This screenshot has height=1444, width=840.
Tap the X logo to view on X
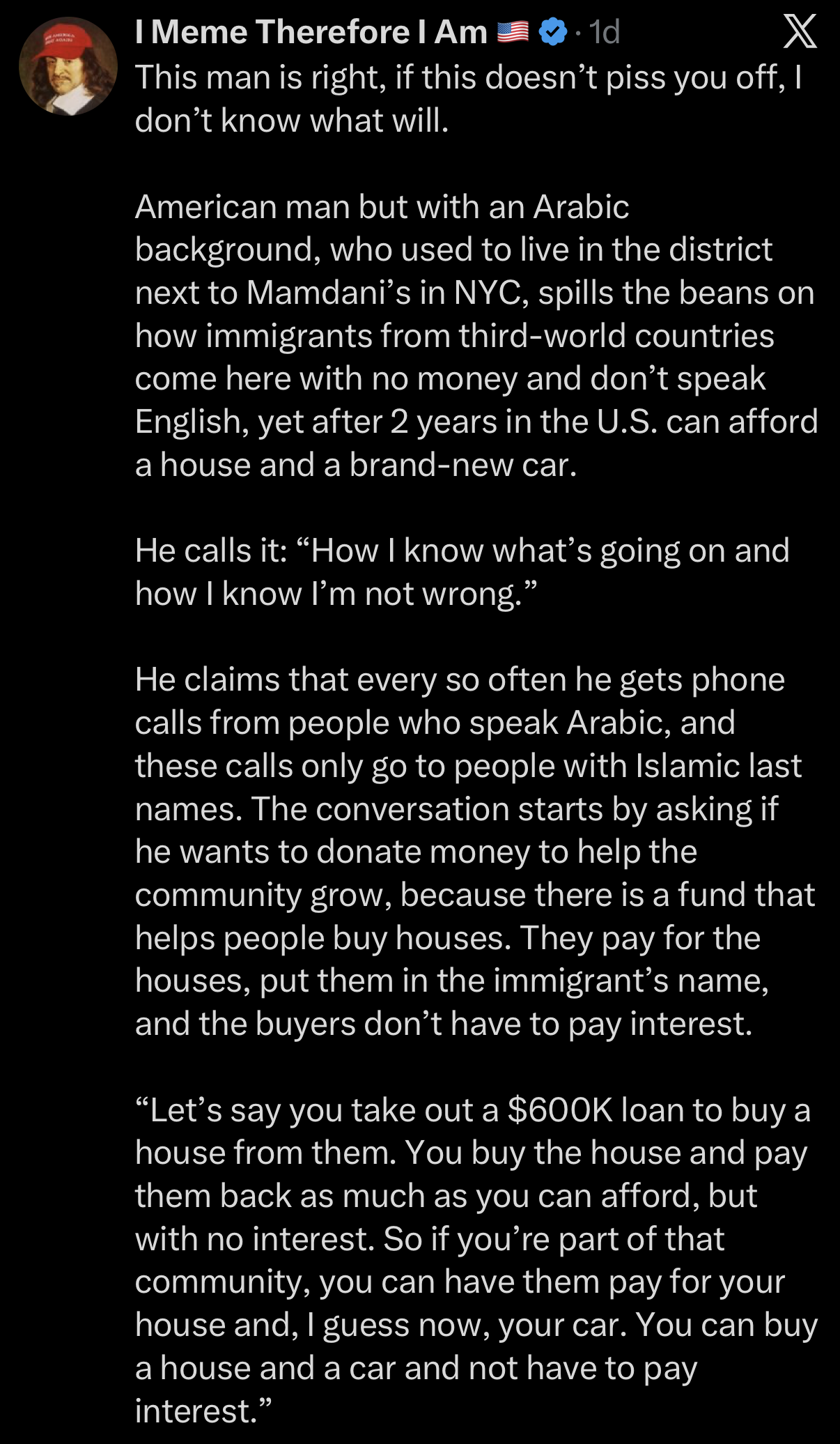799,32
